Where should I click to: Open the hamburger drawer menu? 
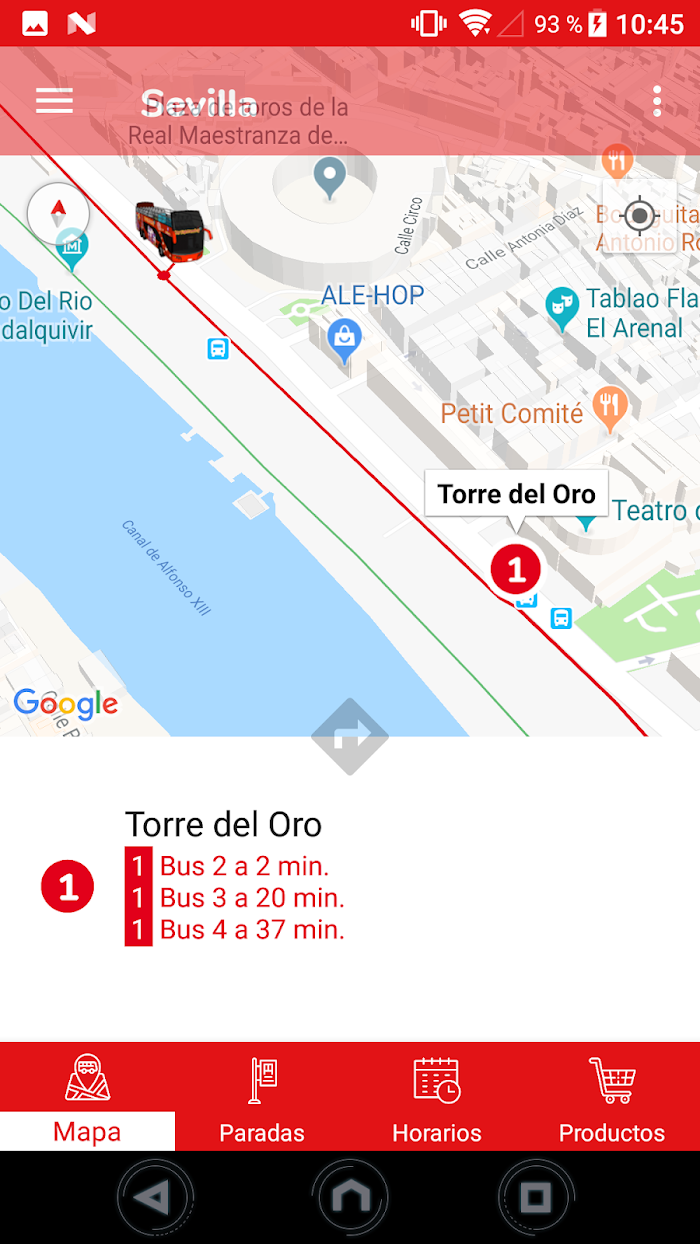(x=54, y=101)
